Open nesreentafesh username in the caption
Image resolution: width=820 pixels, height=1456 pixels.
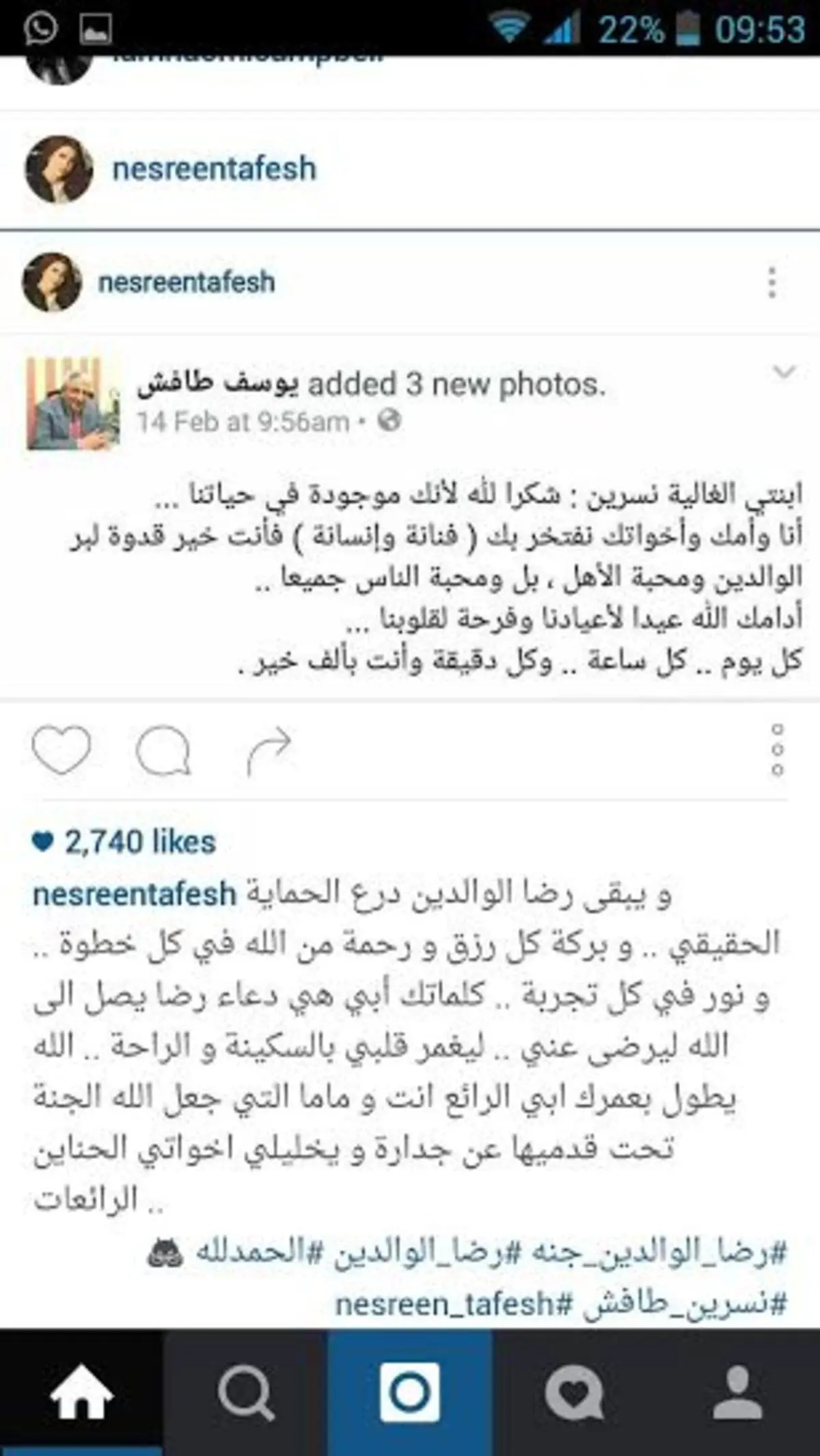coord(135,894)
